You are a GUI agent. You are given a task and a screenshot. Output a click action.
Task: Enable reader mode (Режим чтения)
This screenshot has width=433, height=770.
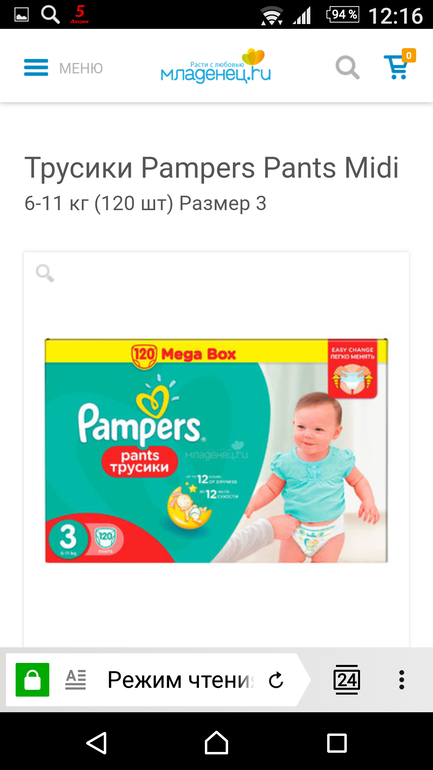160,680
